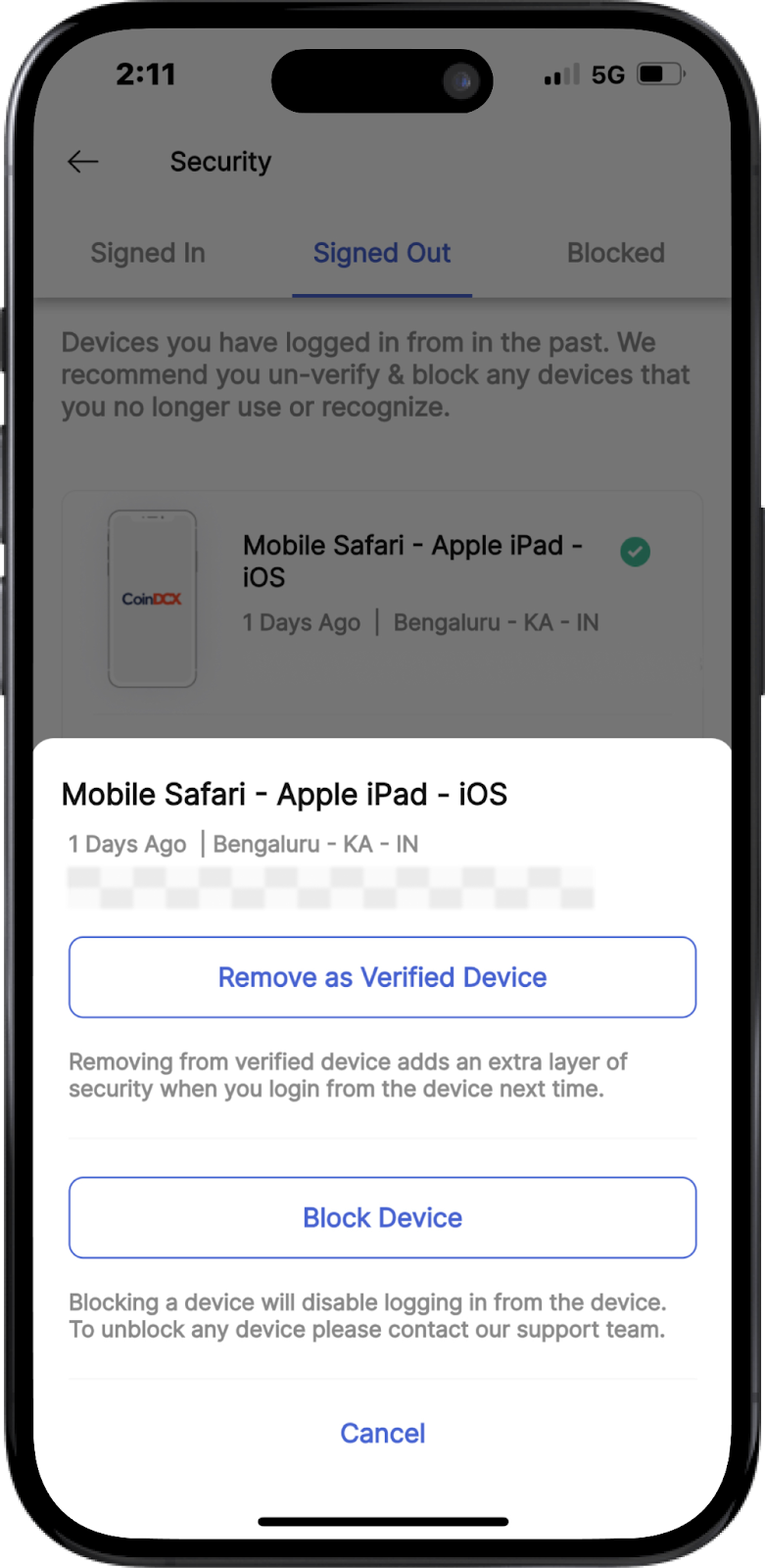Viewport: 765px width, 1568px height.
Task: Block this iPad device
Action: 382,1217
